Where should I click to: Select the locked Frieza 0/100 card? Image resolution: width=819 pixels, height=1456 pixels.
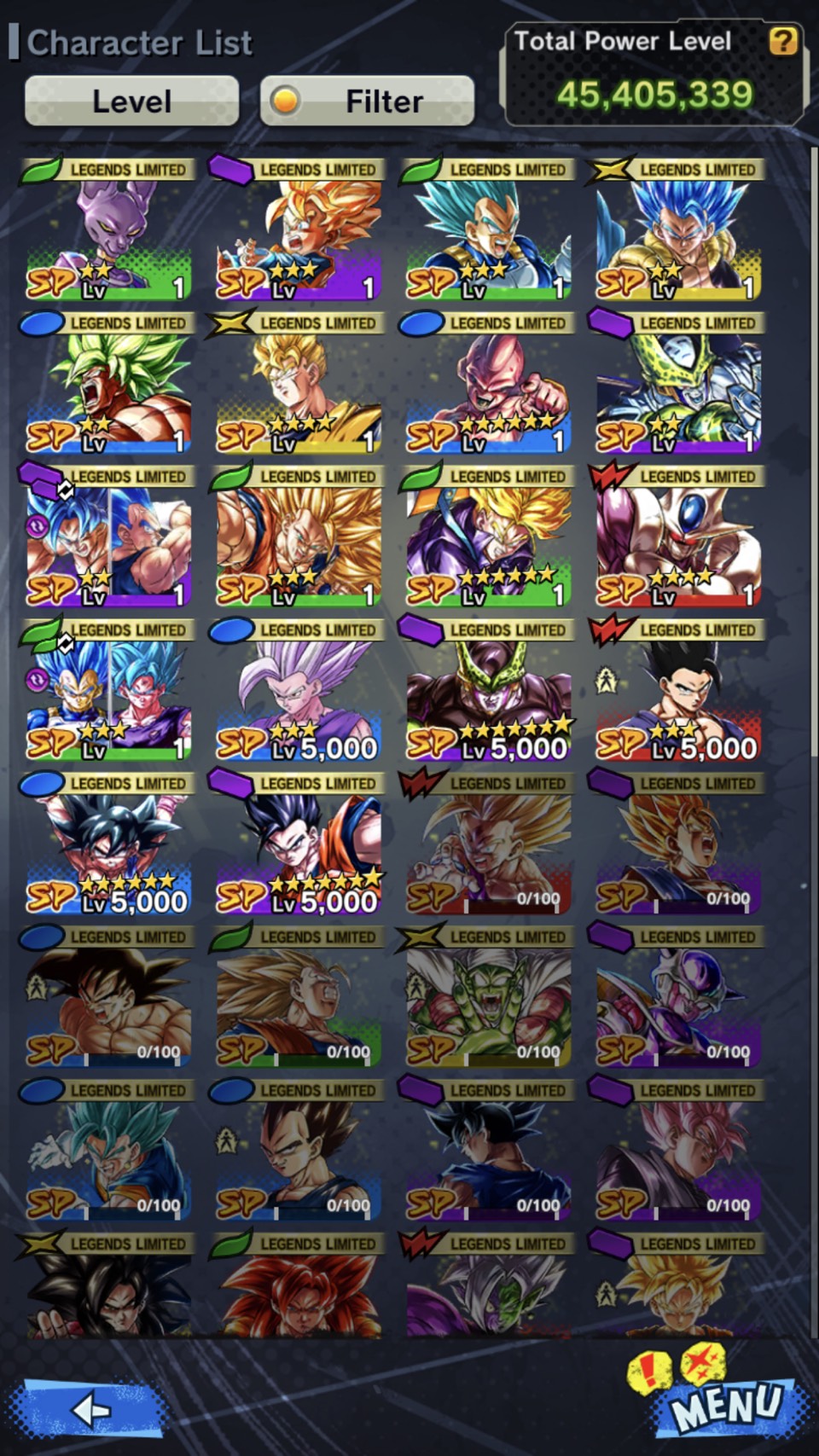677,996
